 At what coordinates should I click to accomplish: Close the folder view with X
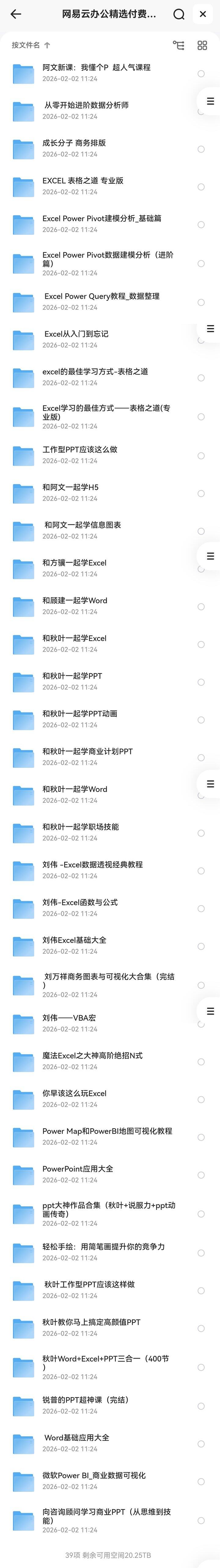point(203,14)
